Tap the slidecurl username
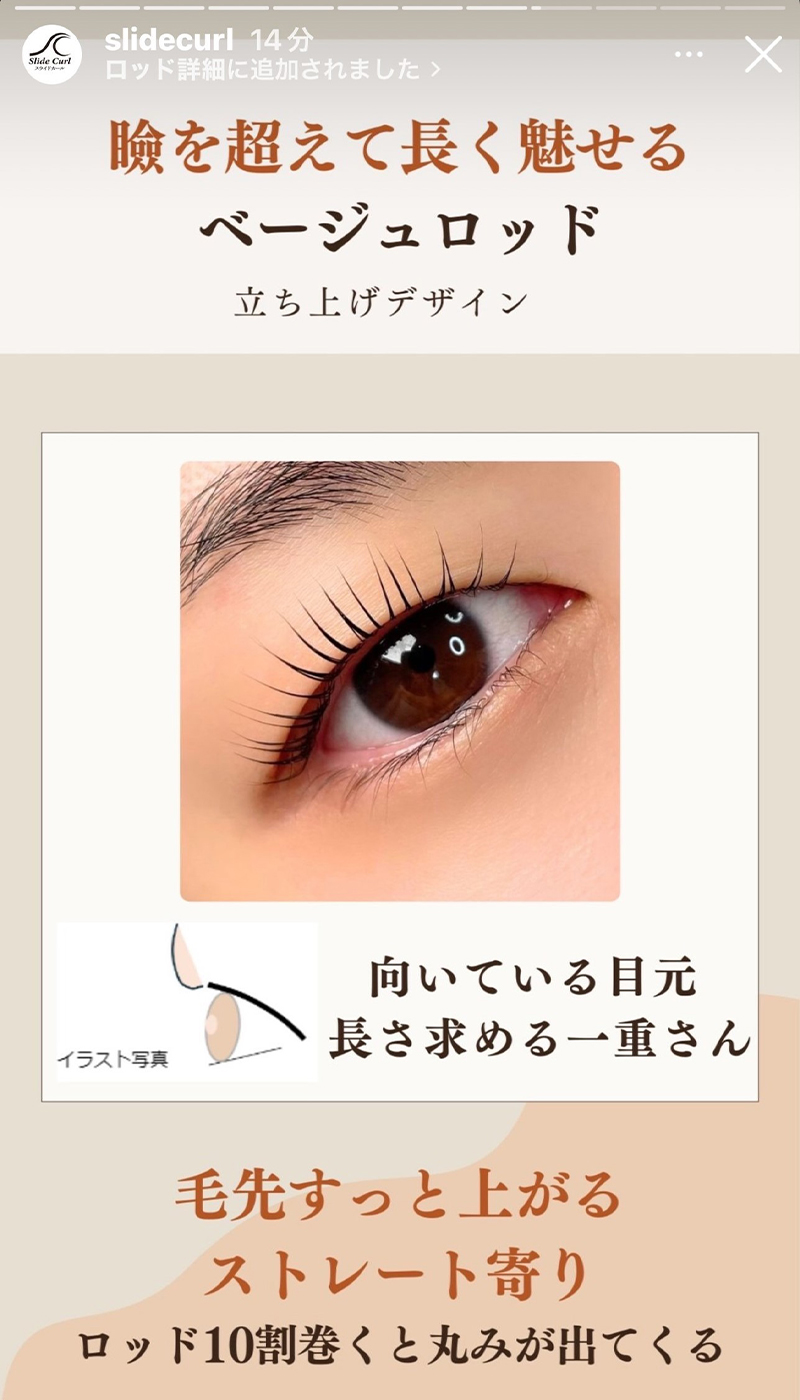The width and height of the screenshot is (800, 1400). click(x=169, y=41)
